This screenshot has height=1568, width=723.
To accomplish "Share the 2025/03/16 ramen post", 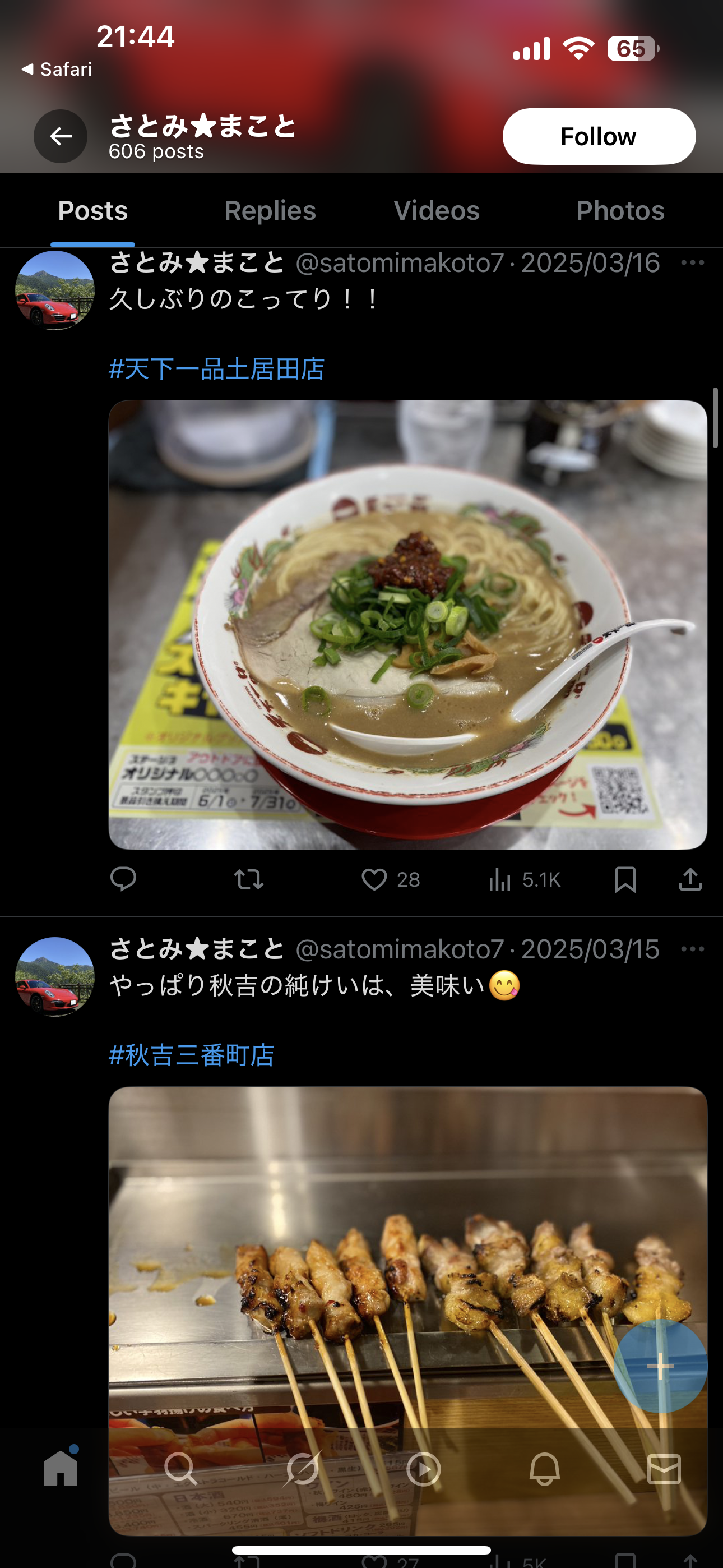I will (690, 879).
